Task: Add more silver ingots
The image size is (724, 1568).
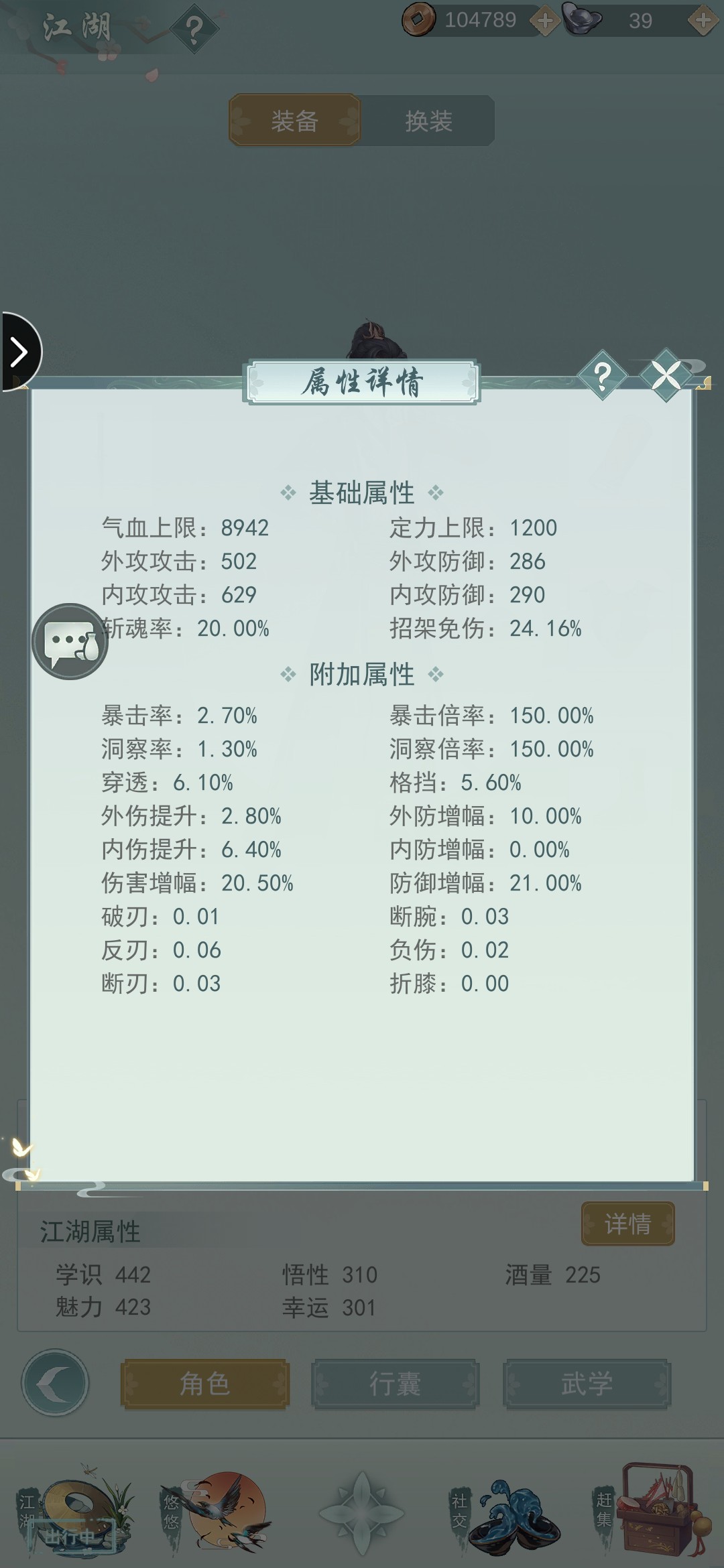Action: click(703, 21)
